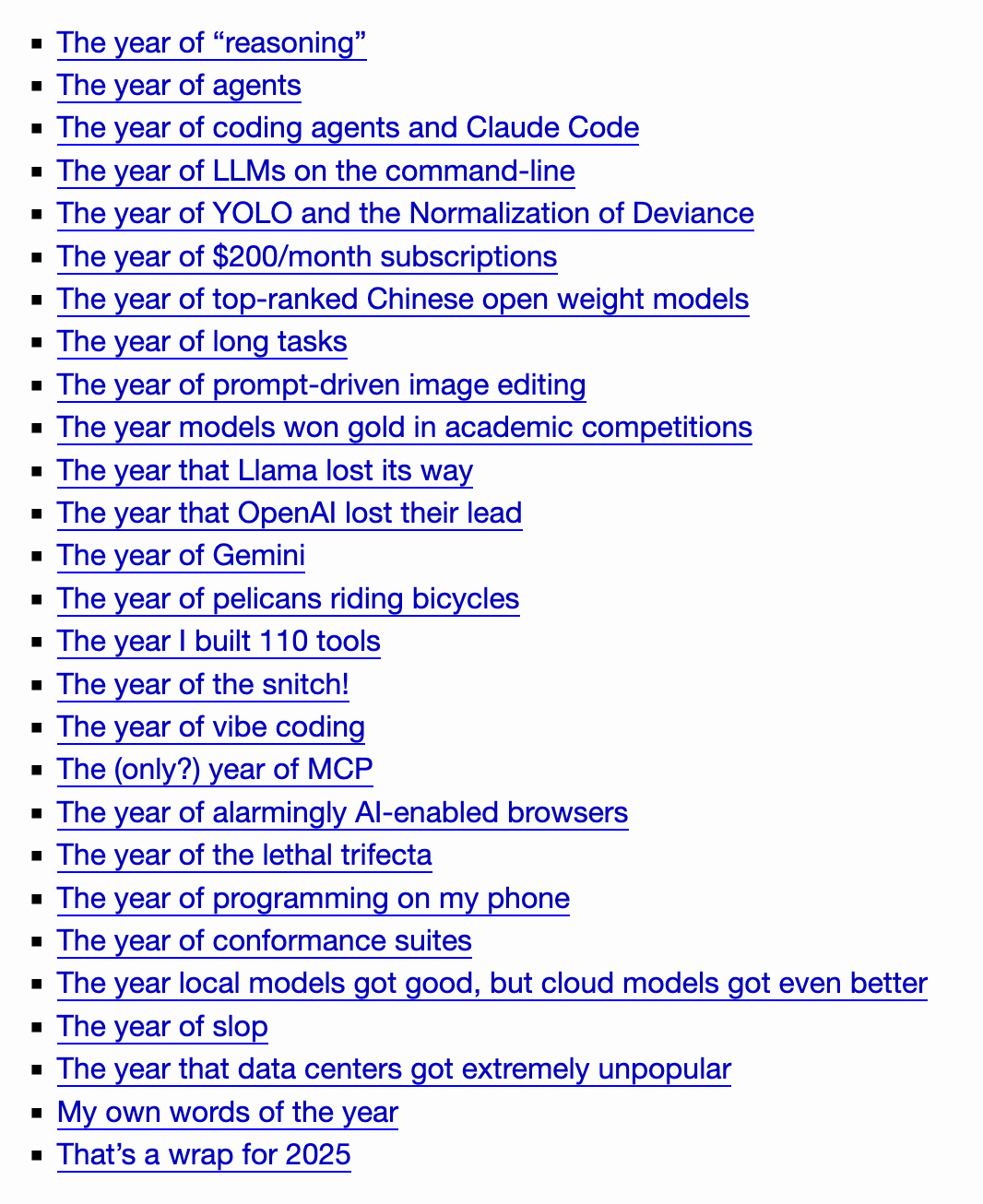Go to OpenAI lost their lead section
This screenshot has width=983, height=1204.
coord(289,513)
